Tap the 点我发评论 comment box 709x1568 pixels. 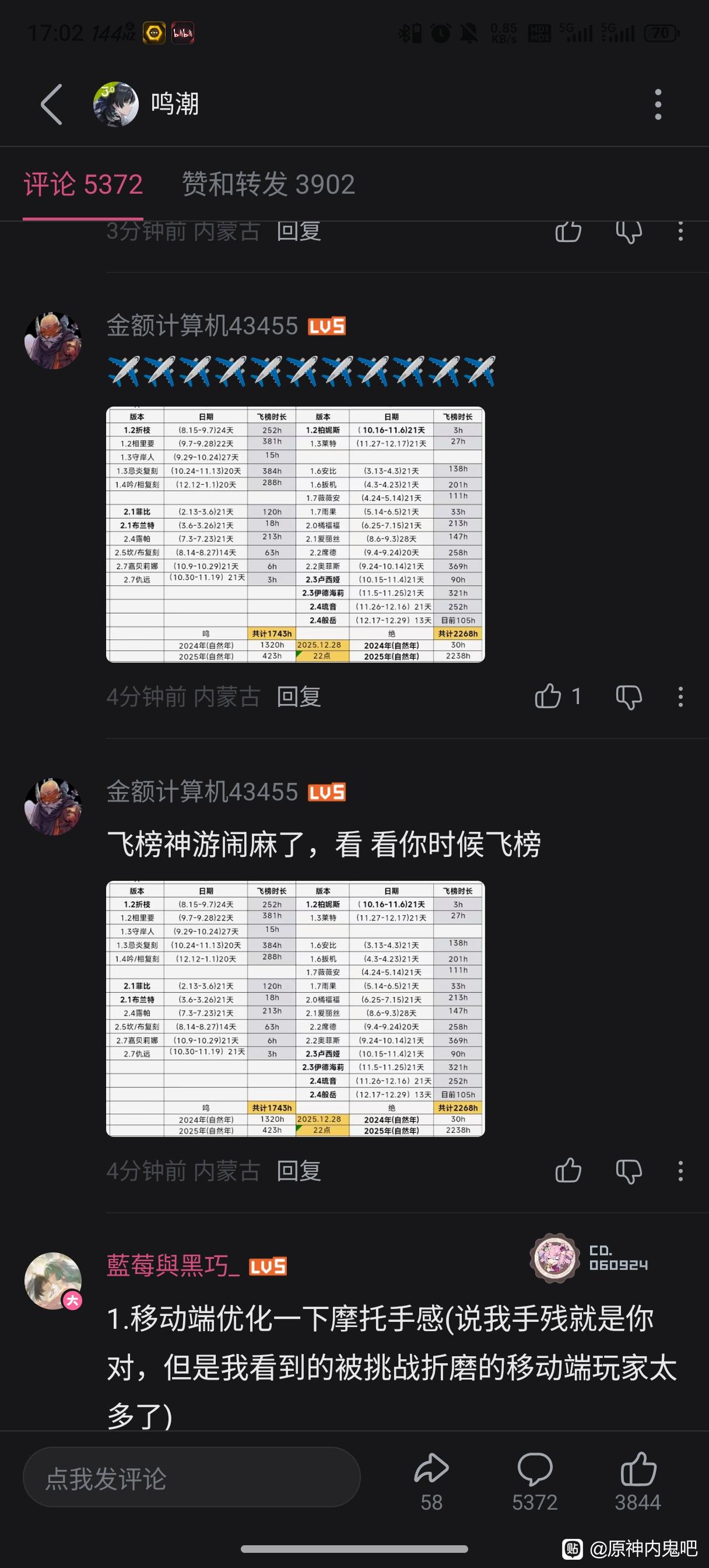pos(191,1478)
